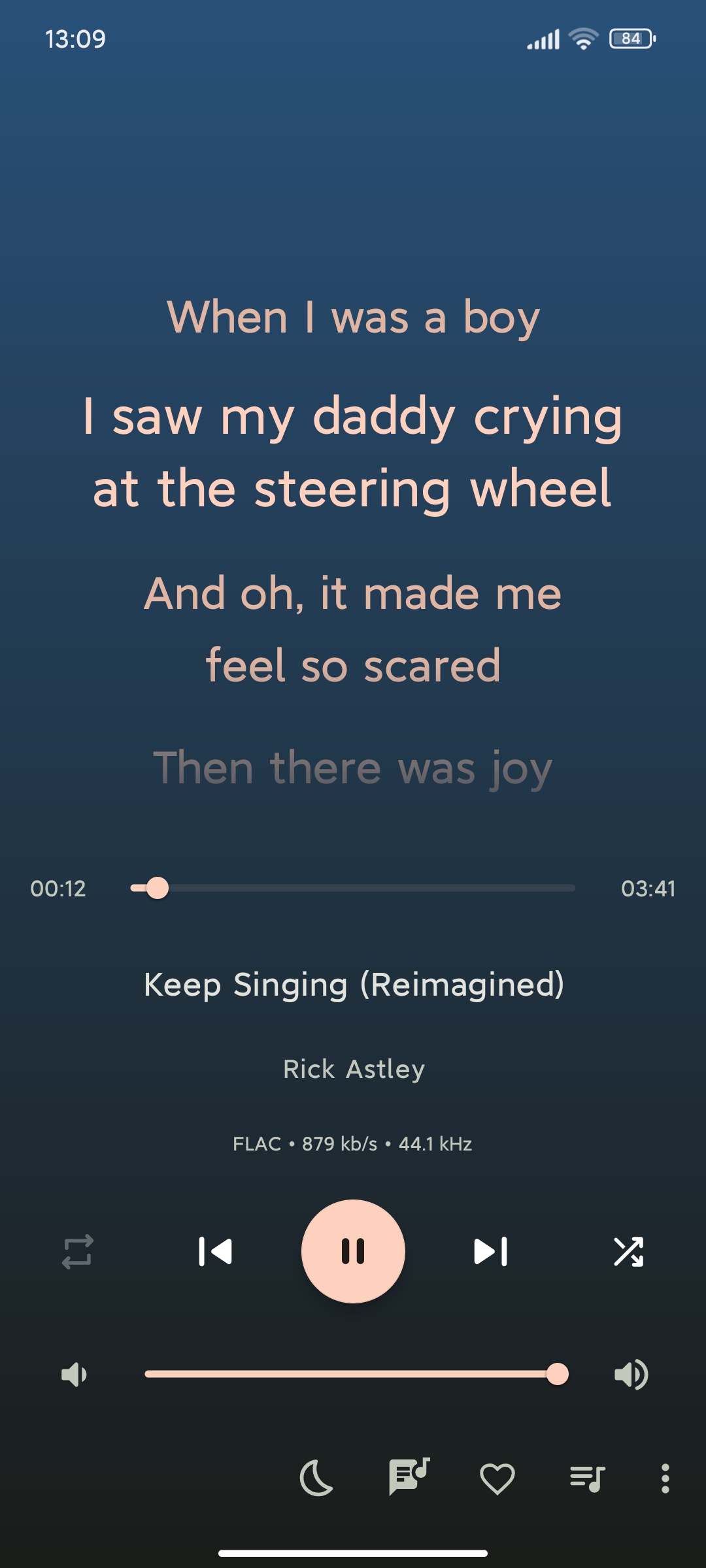Go back to the previous track
Viewport: 706px width, 1568px height.
(216, 1251)
